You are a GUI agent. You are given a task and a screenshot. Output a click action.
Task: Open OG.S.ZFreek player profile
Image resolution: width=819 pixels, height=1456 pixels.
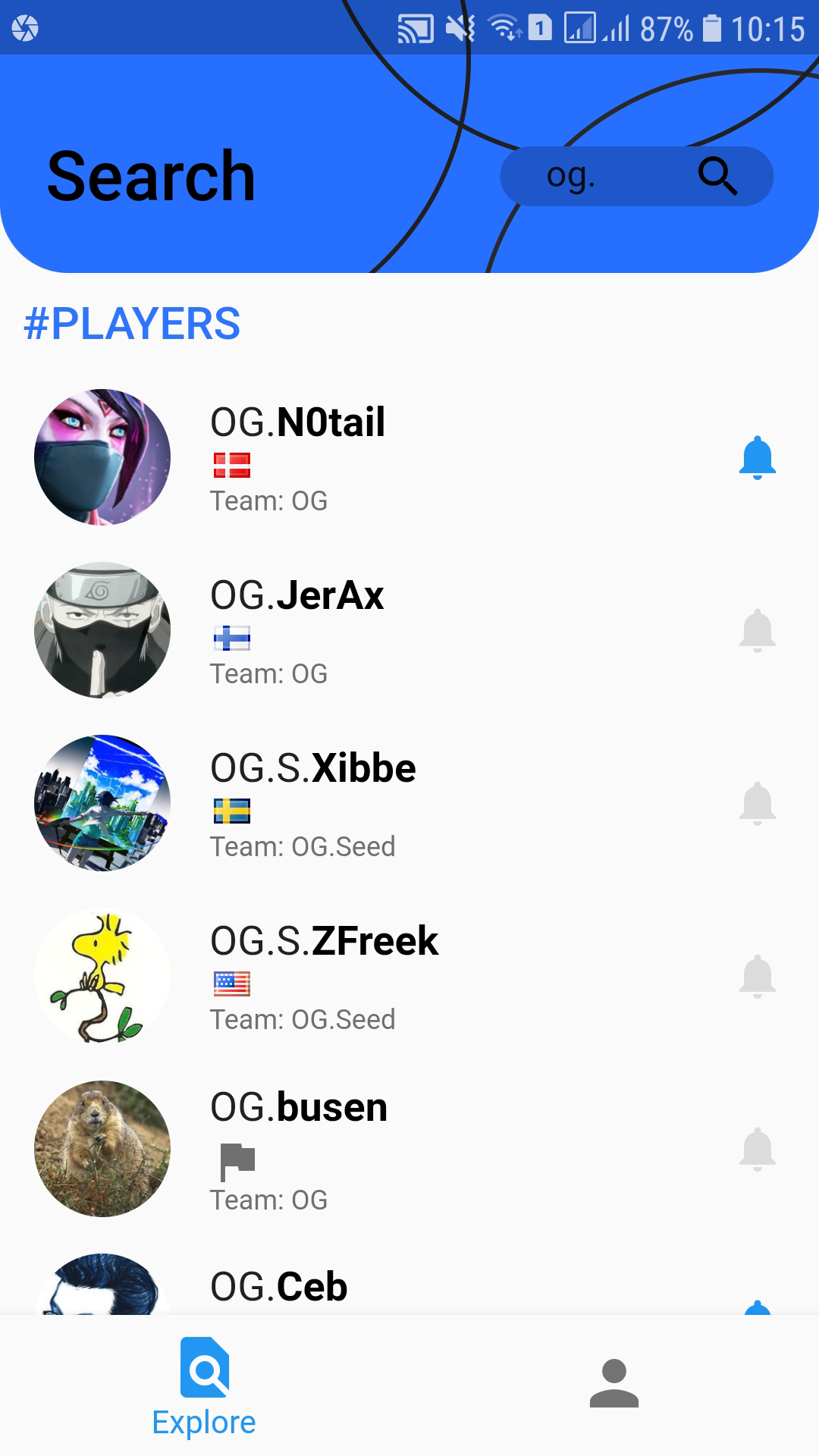click(409, 976)
